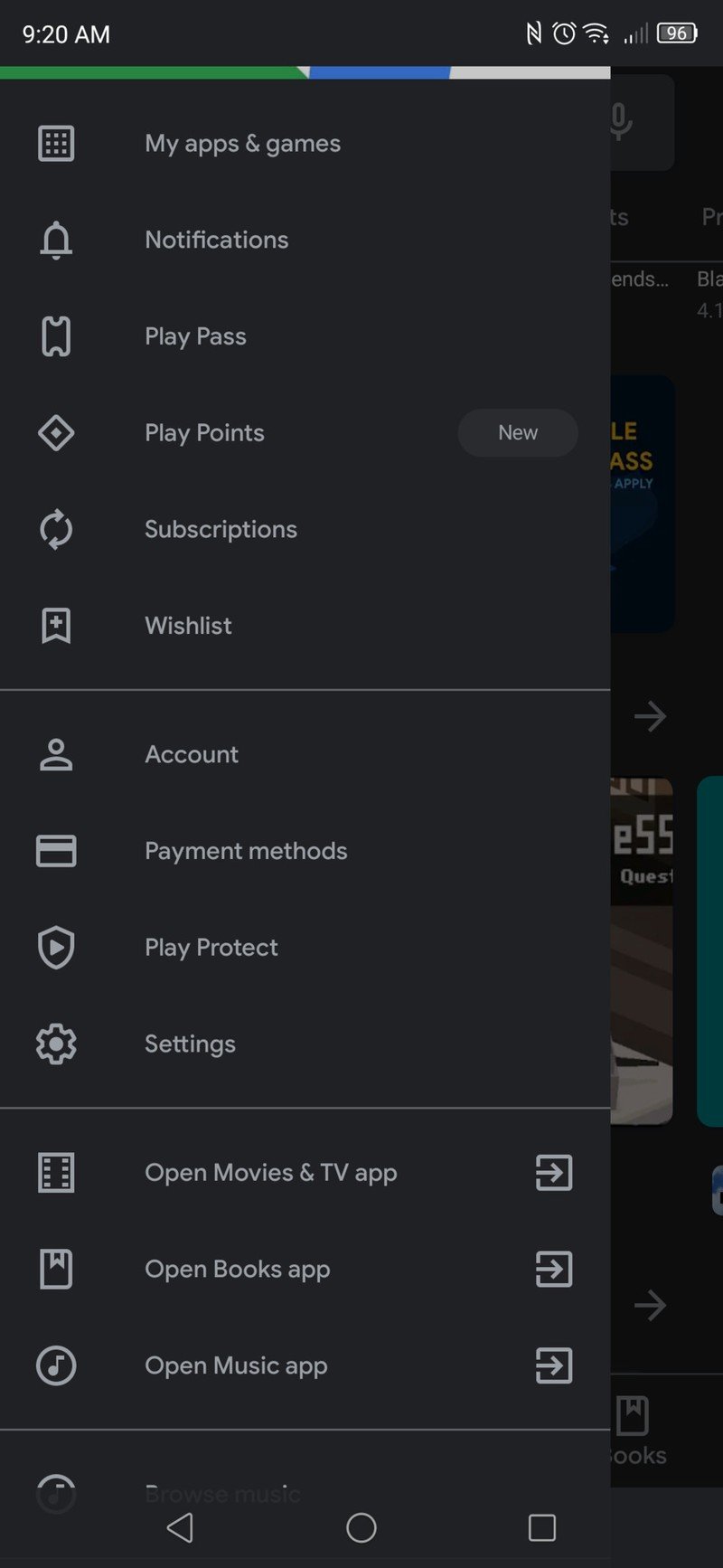Open Account settings
723x1568 pixels.
pyautogui.click(x=192, y=754)
